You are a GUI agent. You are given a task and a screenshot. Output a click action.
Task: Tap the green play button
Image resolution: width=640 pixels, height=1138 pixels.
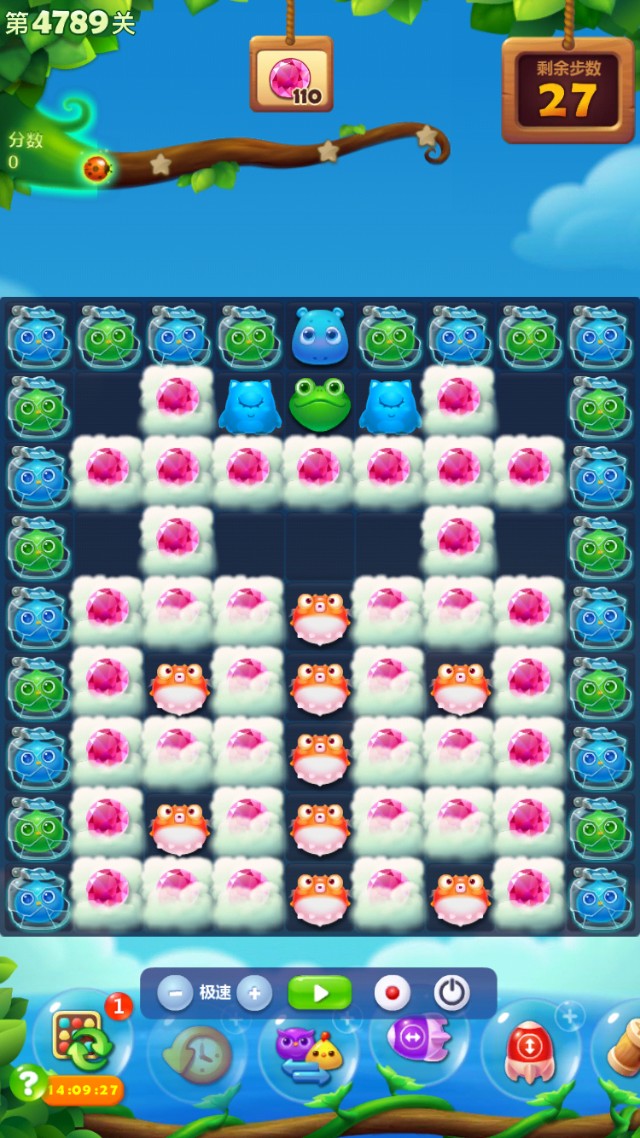(320, 993)
